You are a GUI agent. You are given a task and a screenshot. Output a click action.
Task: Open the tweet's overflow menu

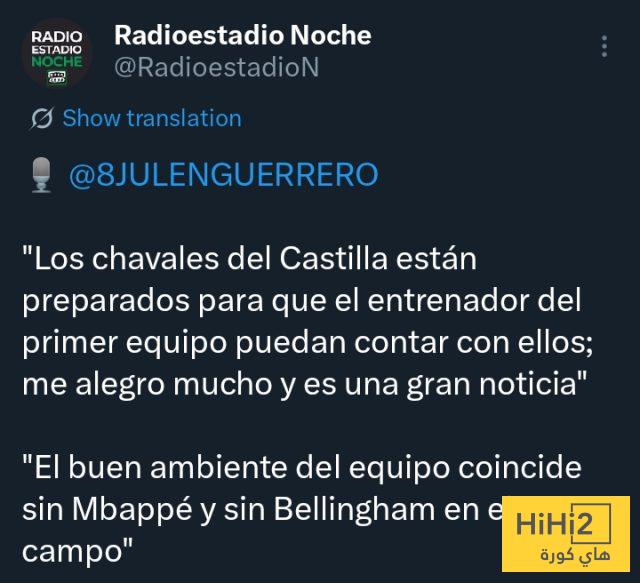pyautogui.click(x=604, y=48)
